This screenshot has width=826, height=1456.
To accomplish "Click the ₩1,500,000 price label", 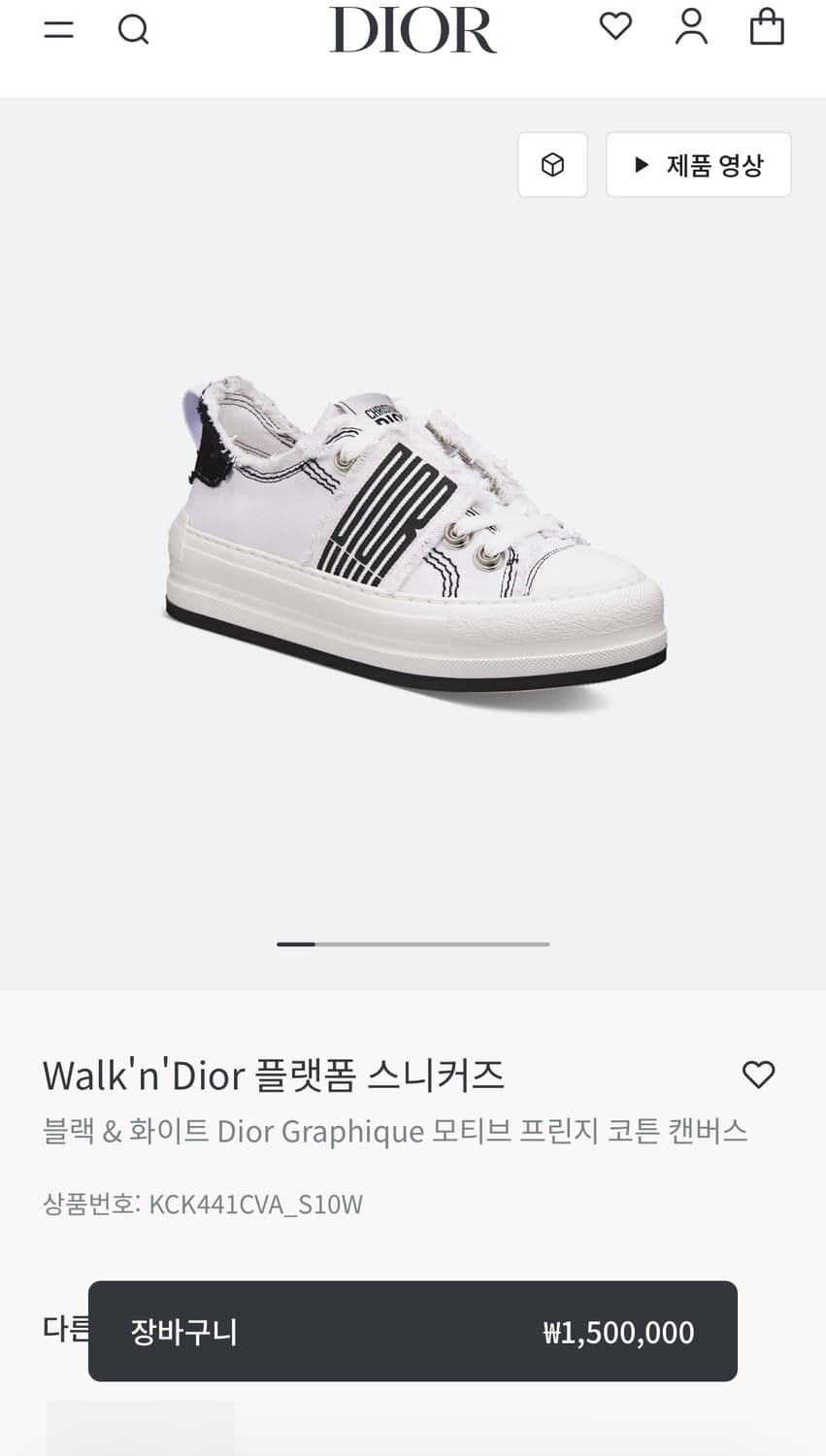I will click(617, 1331).
